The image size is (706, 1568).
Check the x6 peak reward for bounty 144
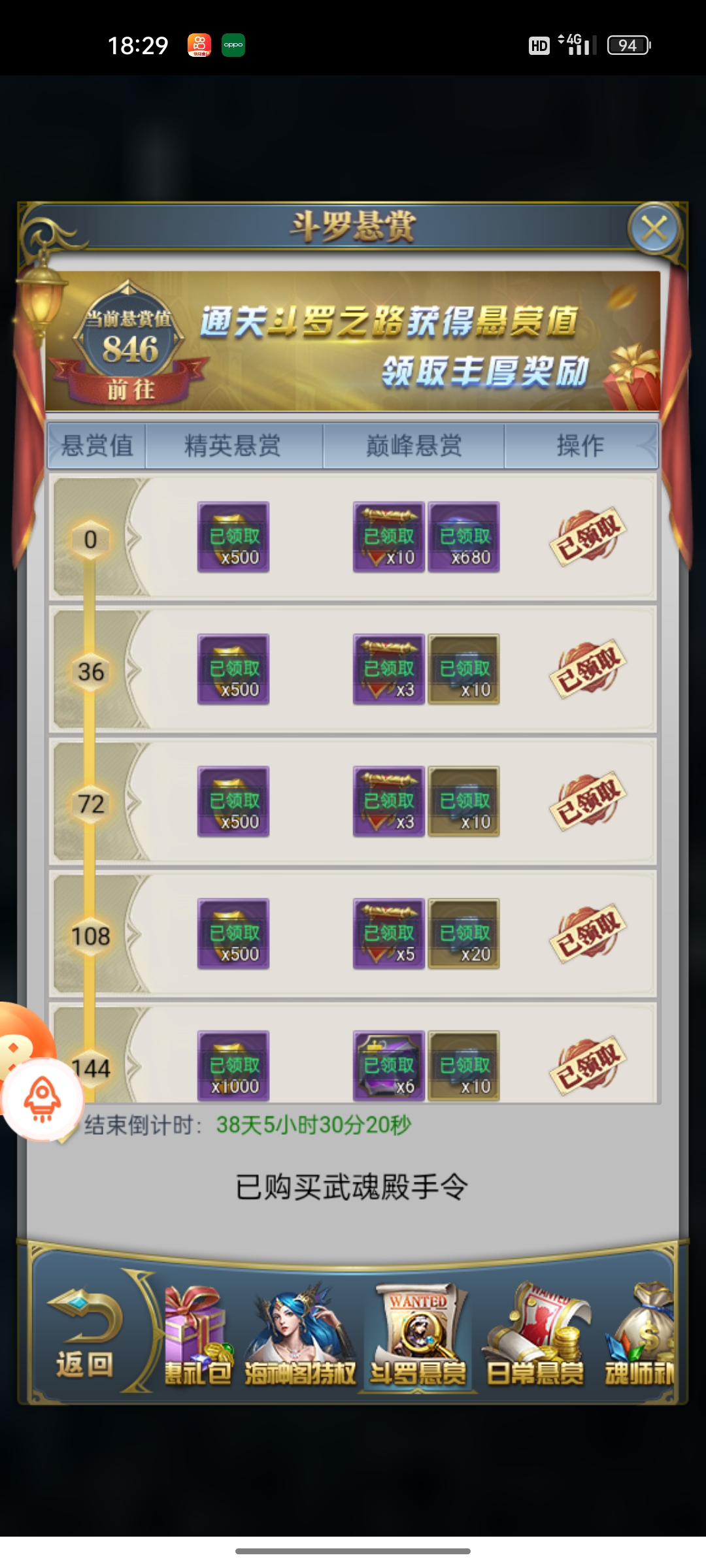[x=389, y=1066]
